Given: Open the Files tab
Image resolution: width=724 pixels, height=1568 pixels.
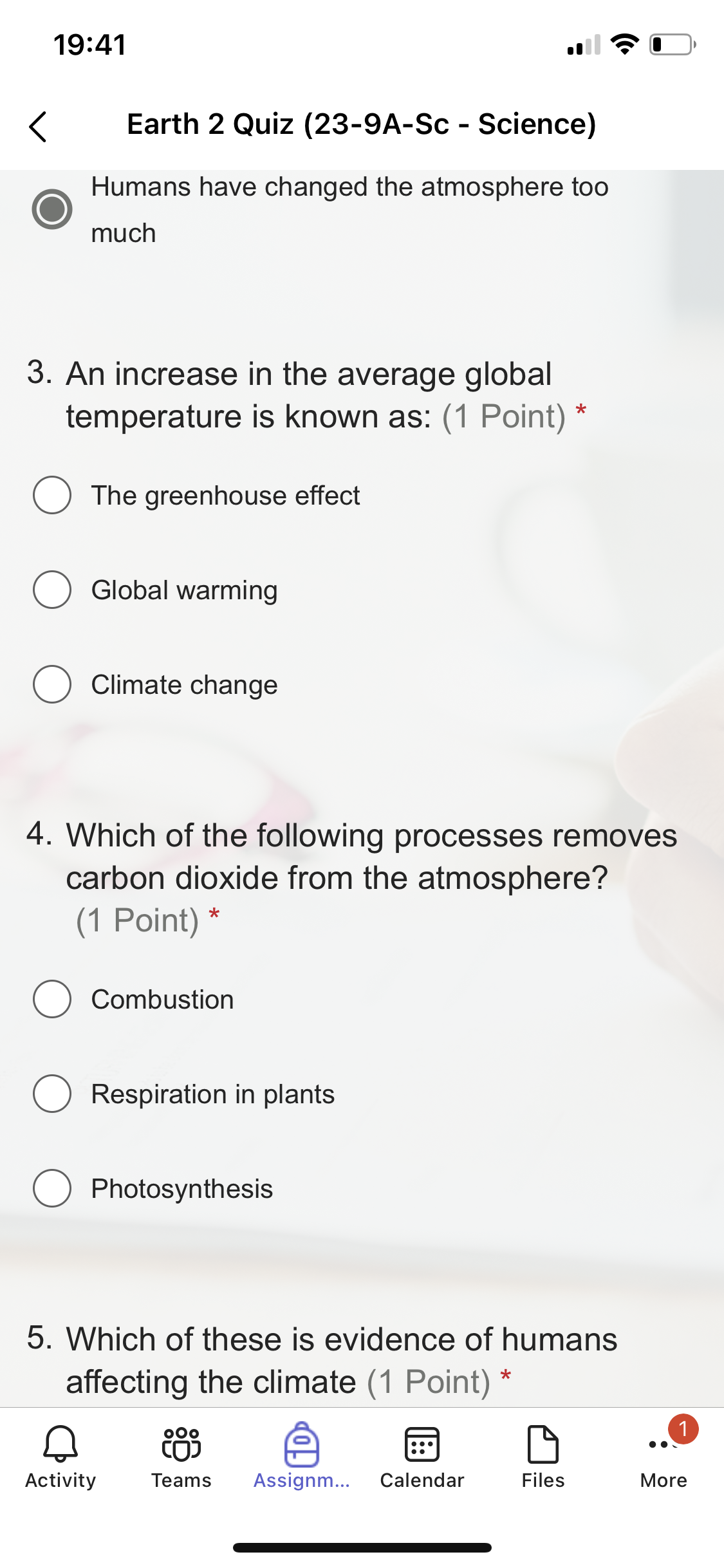Looking at the screenshot, I should click(543, 1457).
